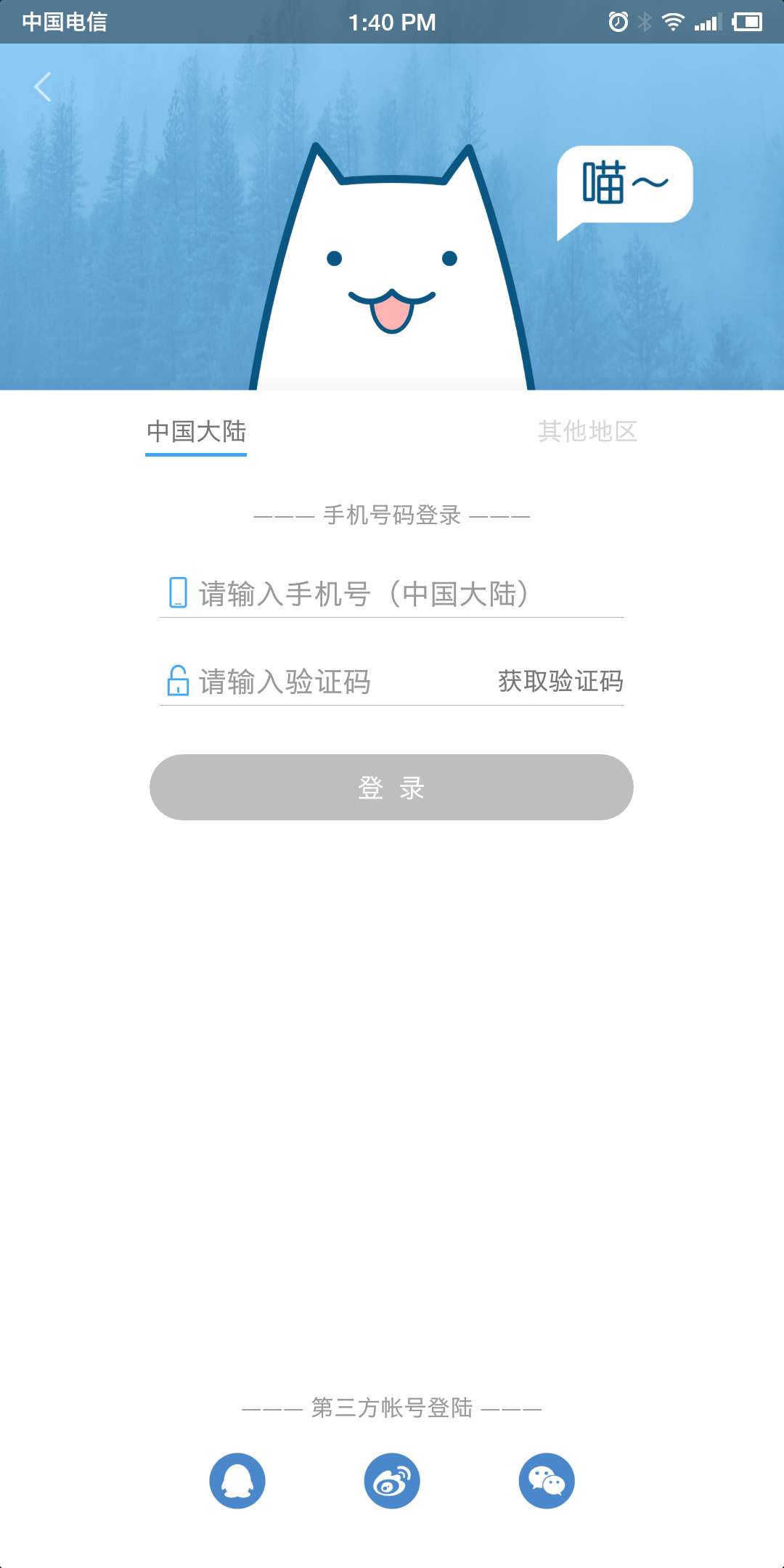
Task: Log in with Weibo account icon
Action: [x=392, y=1481]
